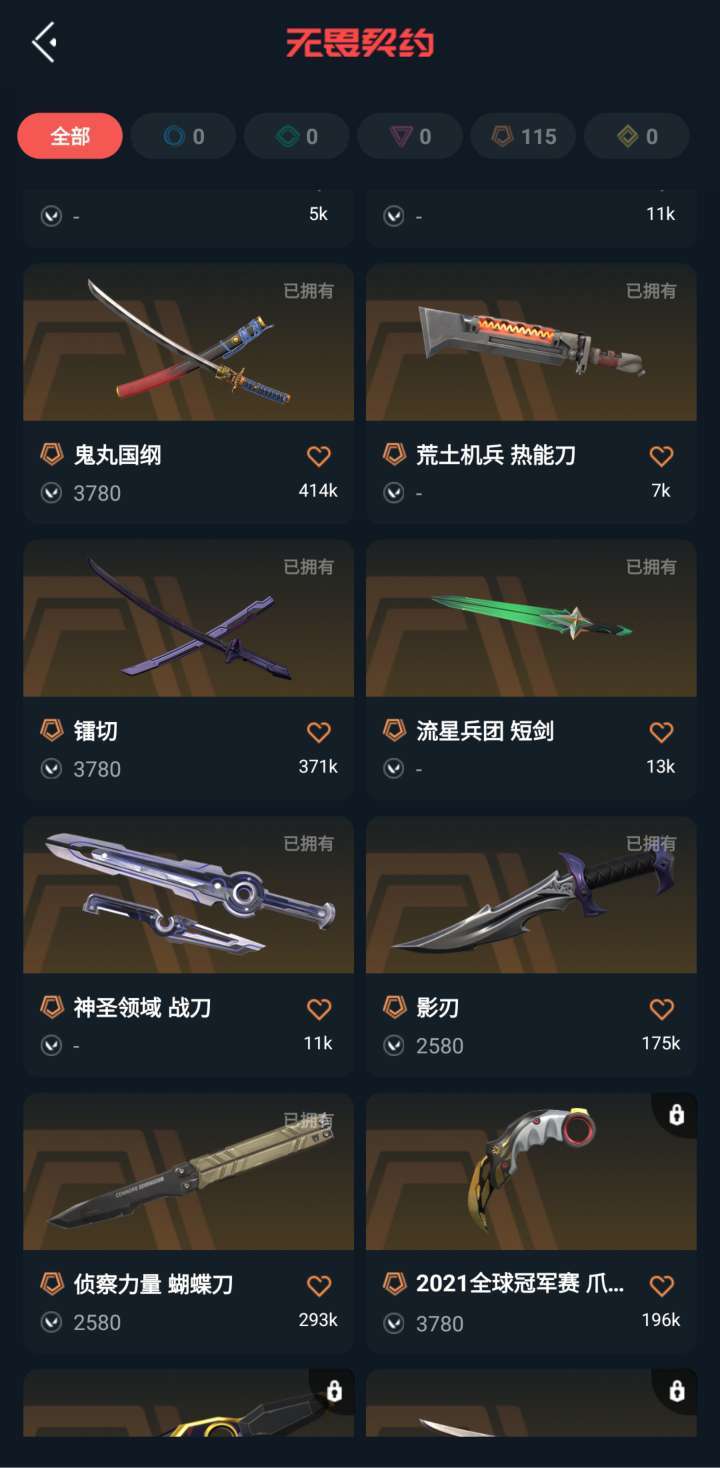
Task: Open the locked 2021全球冠军赛 skin card
Action: pos(531,1223)
